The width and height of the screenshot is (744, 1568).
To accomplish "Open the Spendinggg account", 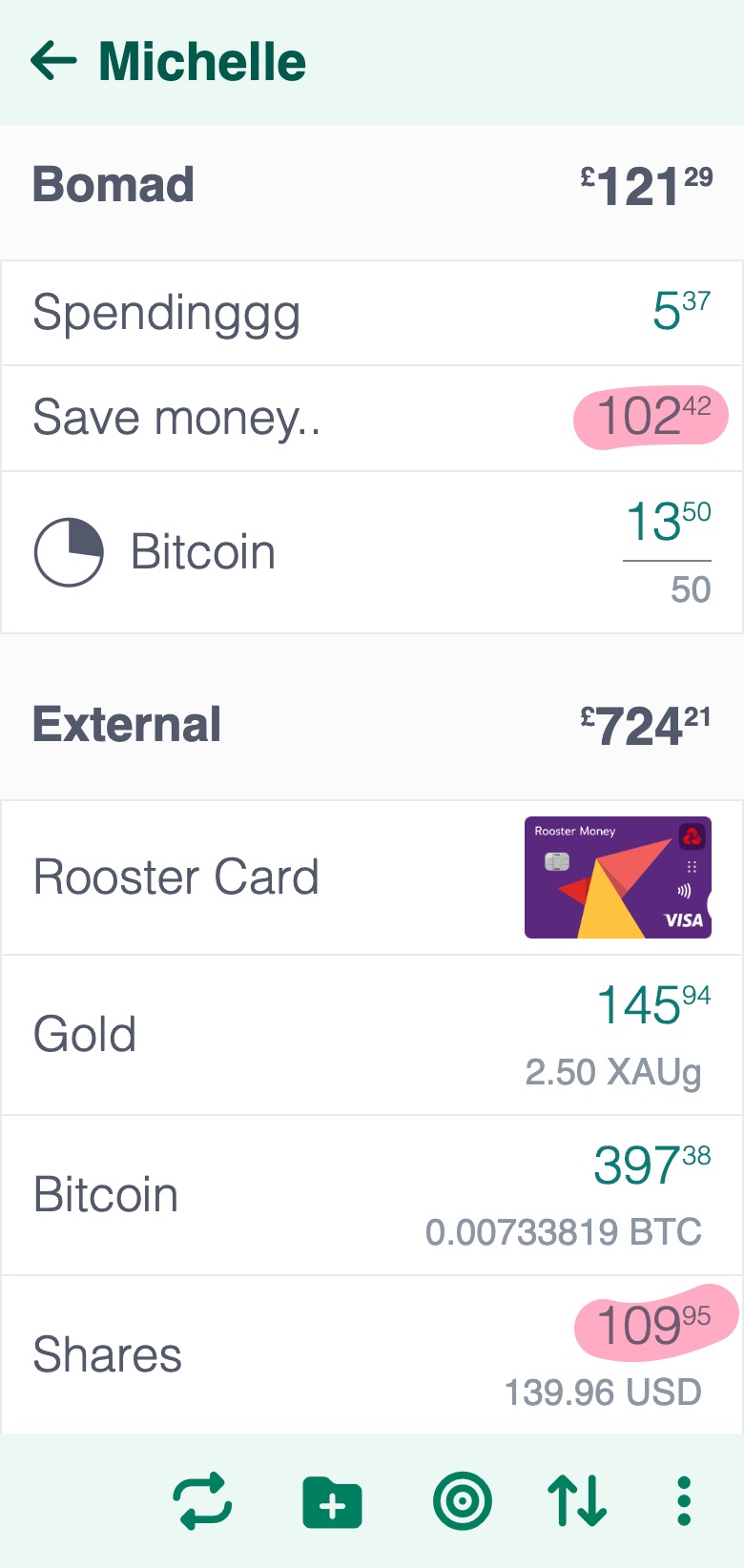I will tap(372, 313).
